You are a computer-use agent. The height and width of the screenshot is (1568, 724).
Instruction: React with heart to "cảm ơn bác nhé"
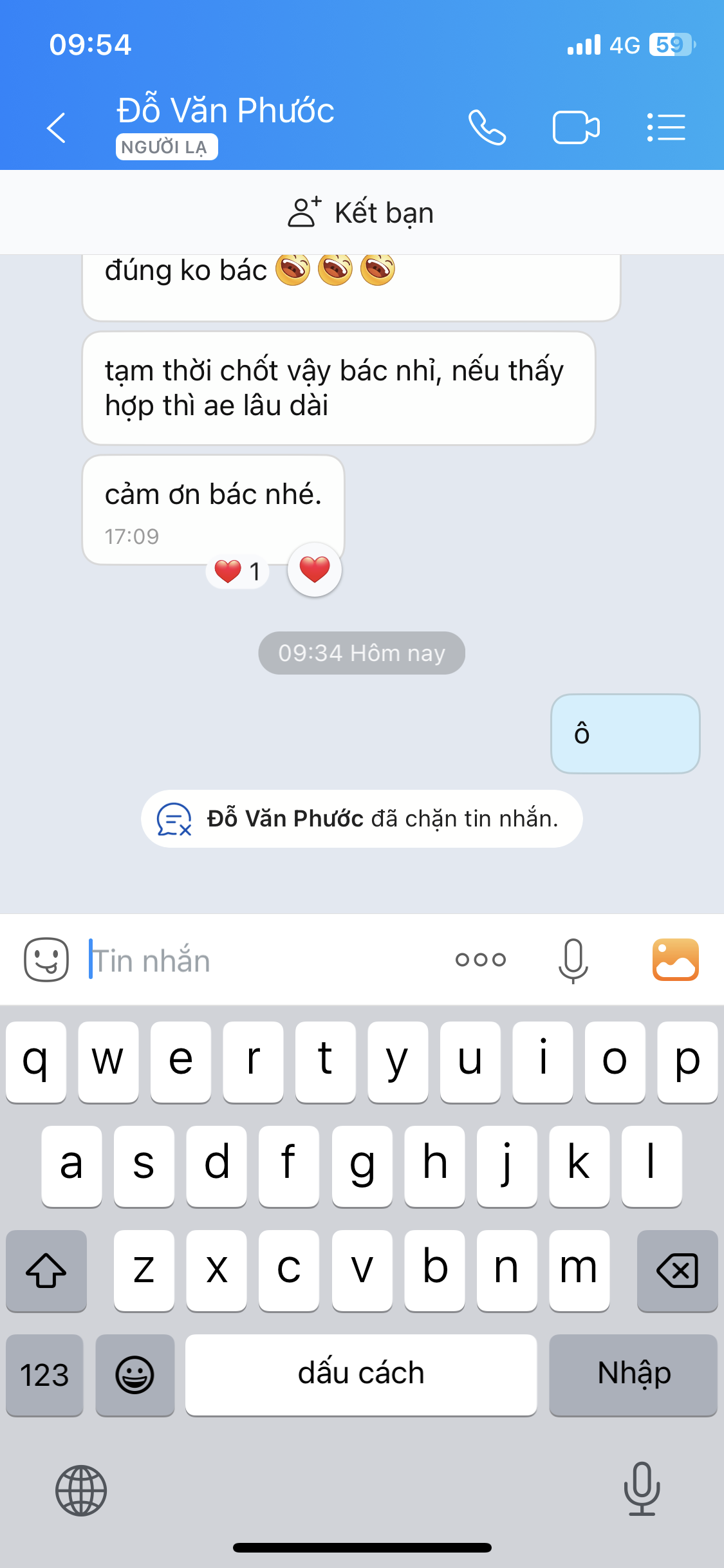(315, 570)
